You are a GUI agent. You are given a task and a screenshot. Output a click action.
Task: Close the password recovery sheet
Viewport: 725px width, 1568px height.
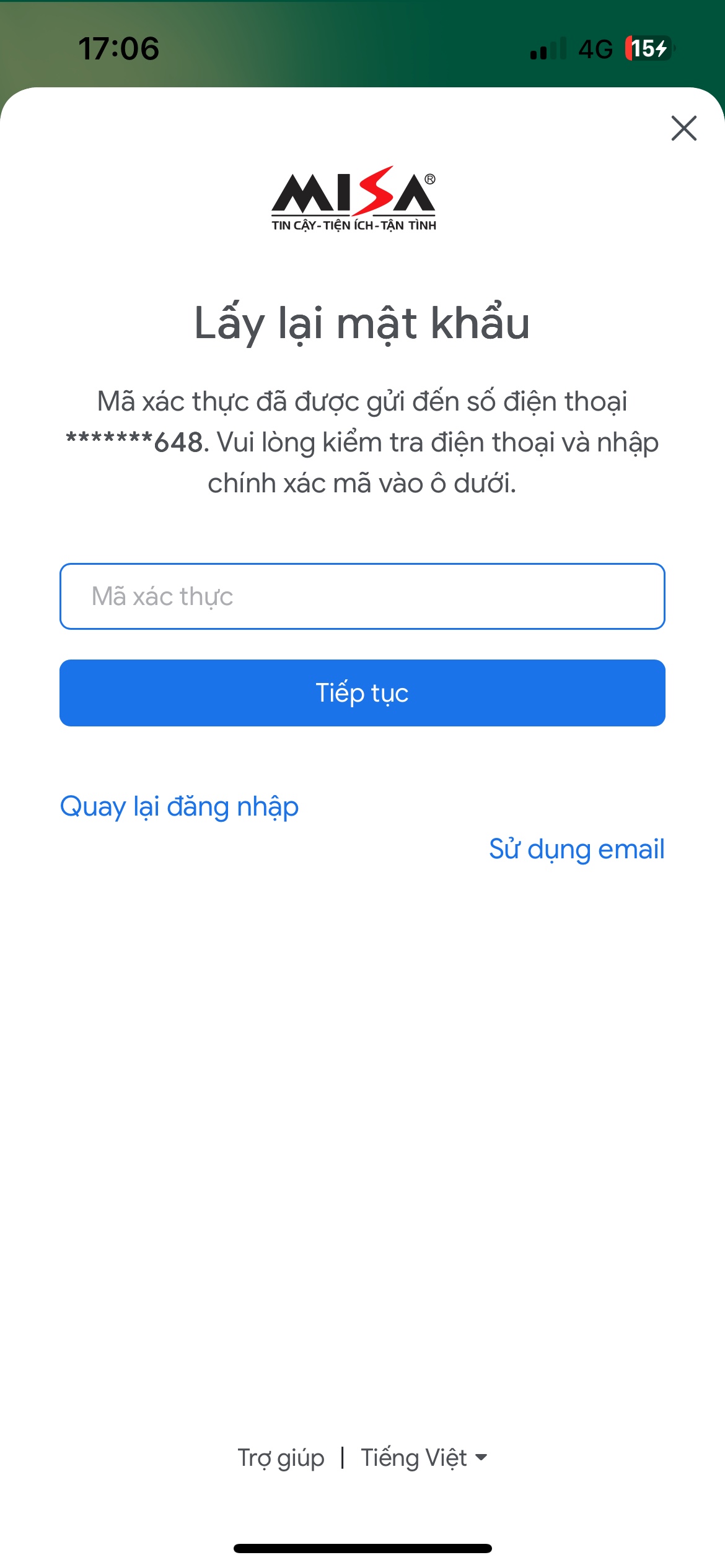[x=683, y=128]
